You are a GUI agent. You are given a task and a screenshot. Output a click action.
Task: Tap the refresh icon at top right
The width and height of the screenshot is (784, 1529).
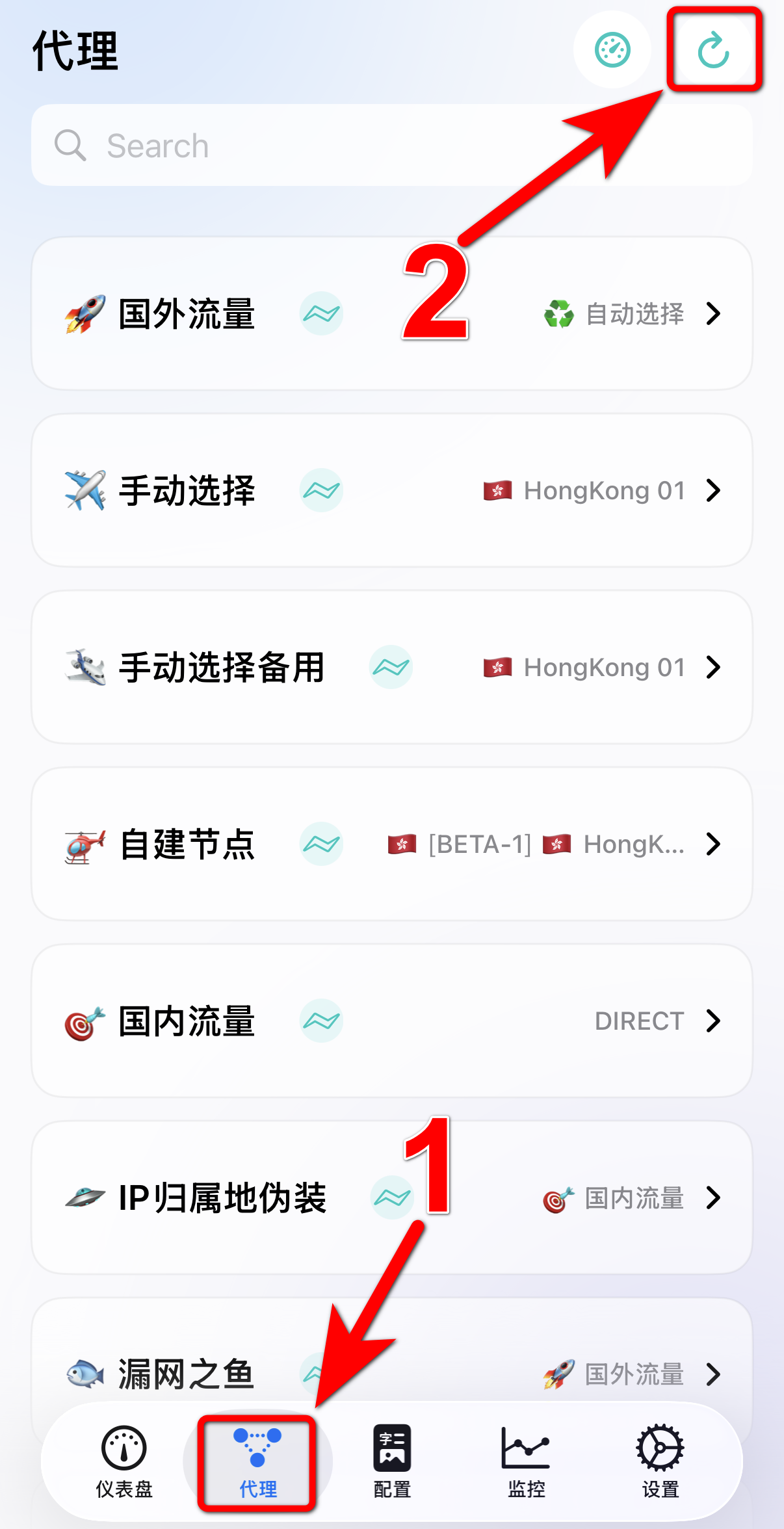coord(713,49)
